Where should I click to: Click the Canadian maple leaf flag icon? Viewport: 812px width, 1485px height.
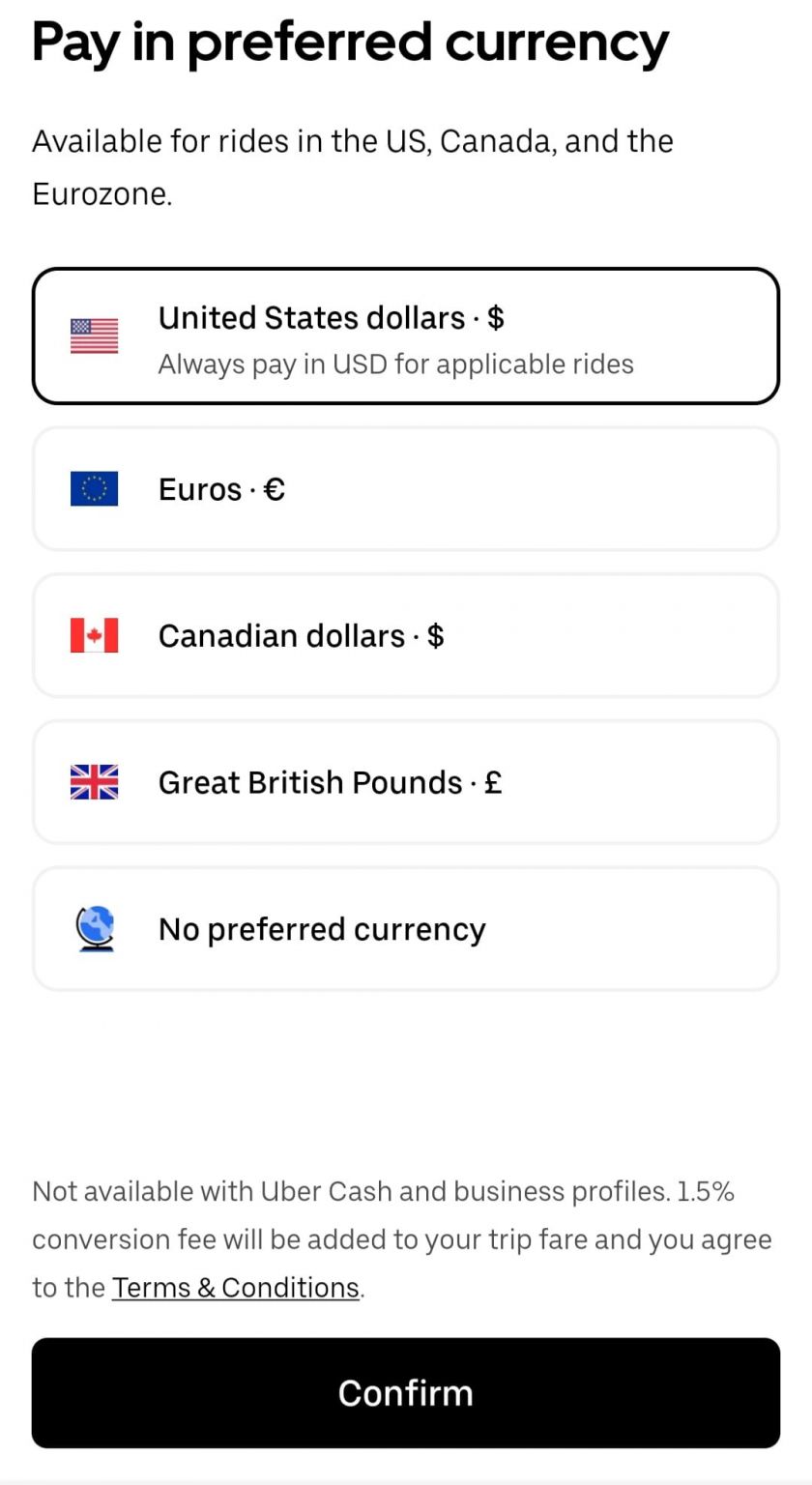point(94,636)
